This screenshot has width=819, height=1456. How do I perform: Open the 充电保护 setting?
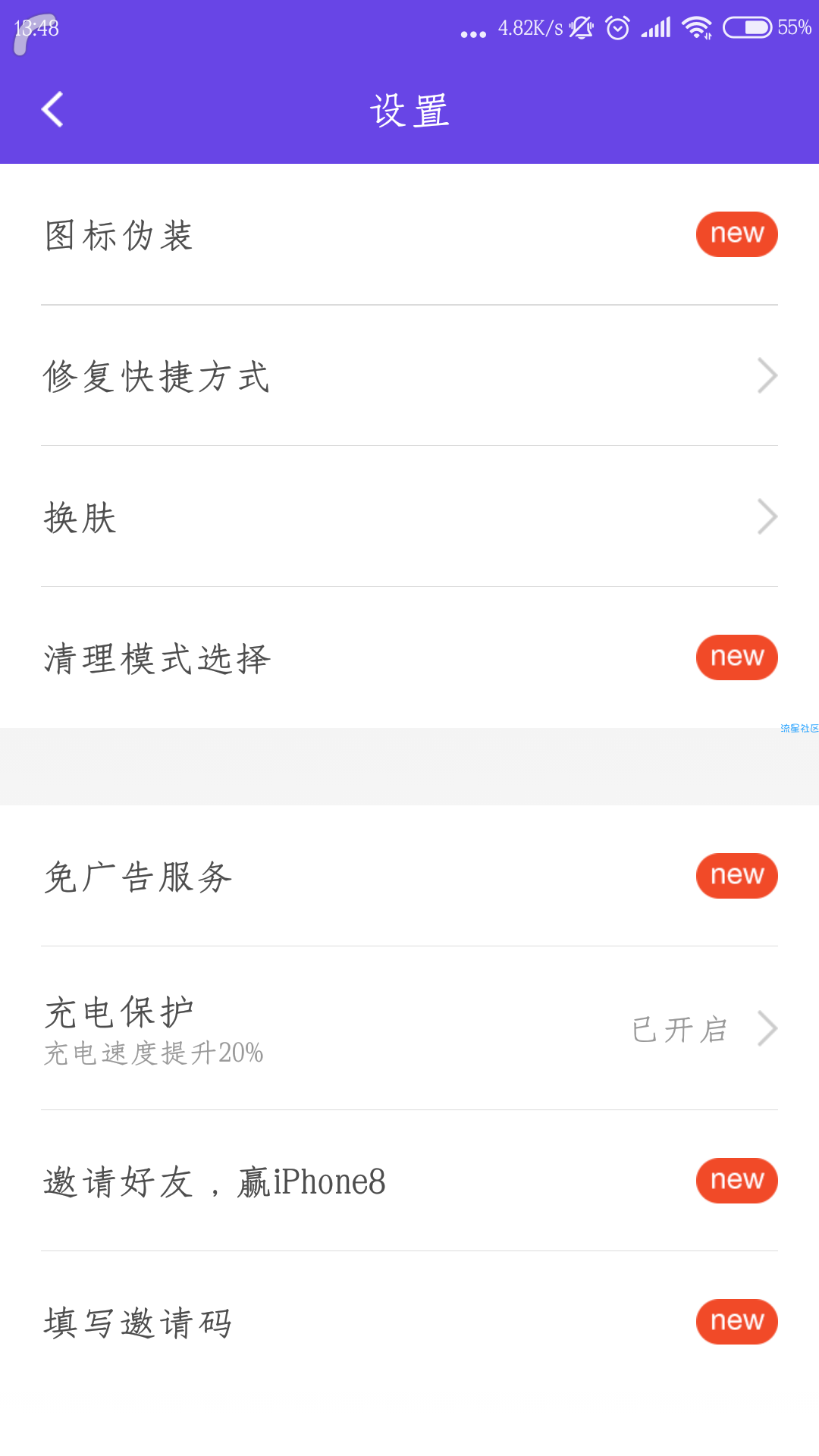[409, 1028]
